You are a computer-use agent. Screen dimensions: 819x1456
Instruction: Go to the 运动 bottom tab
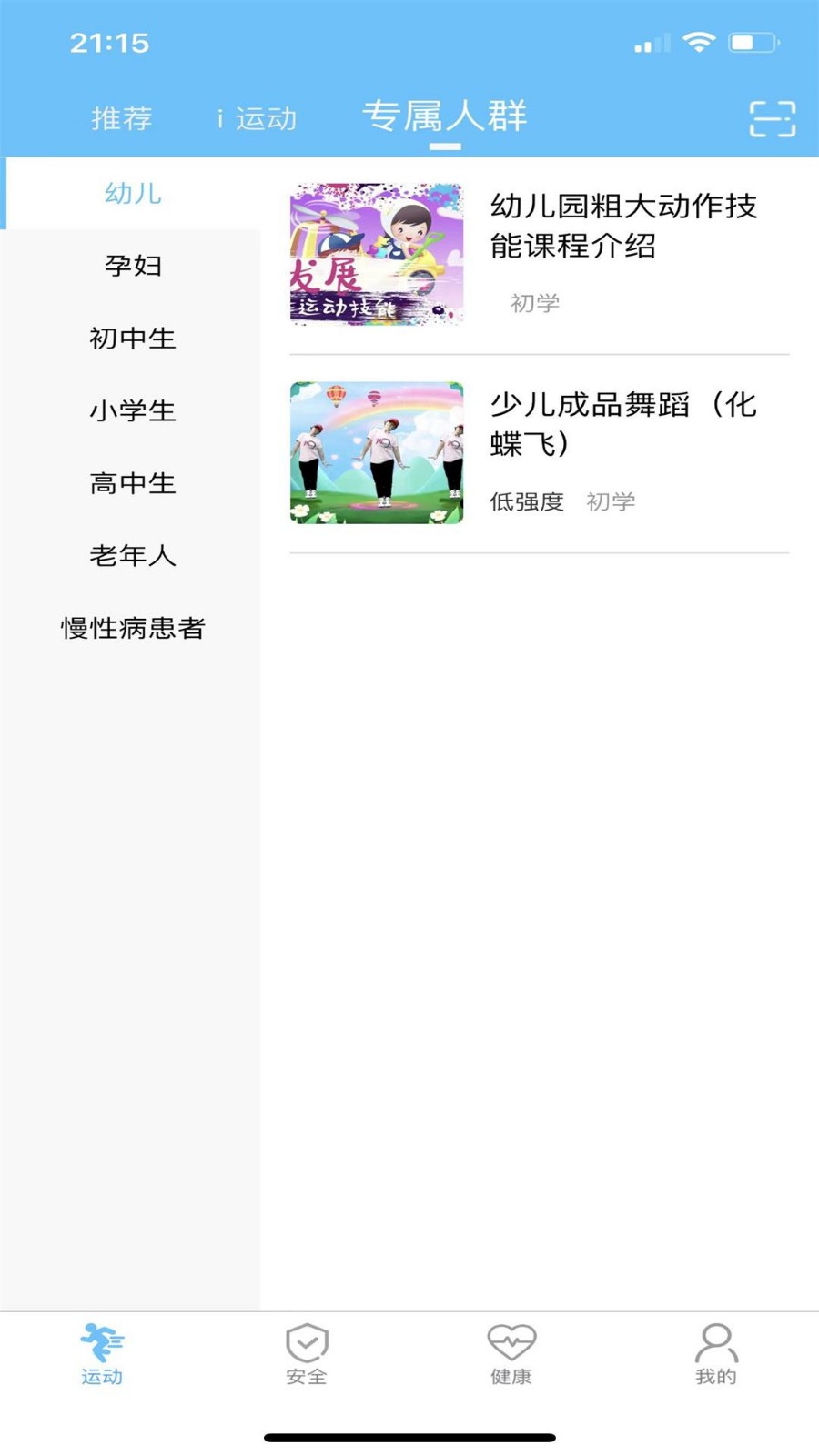[x=102, y=1355]
